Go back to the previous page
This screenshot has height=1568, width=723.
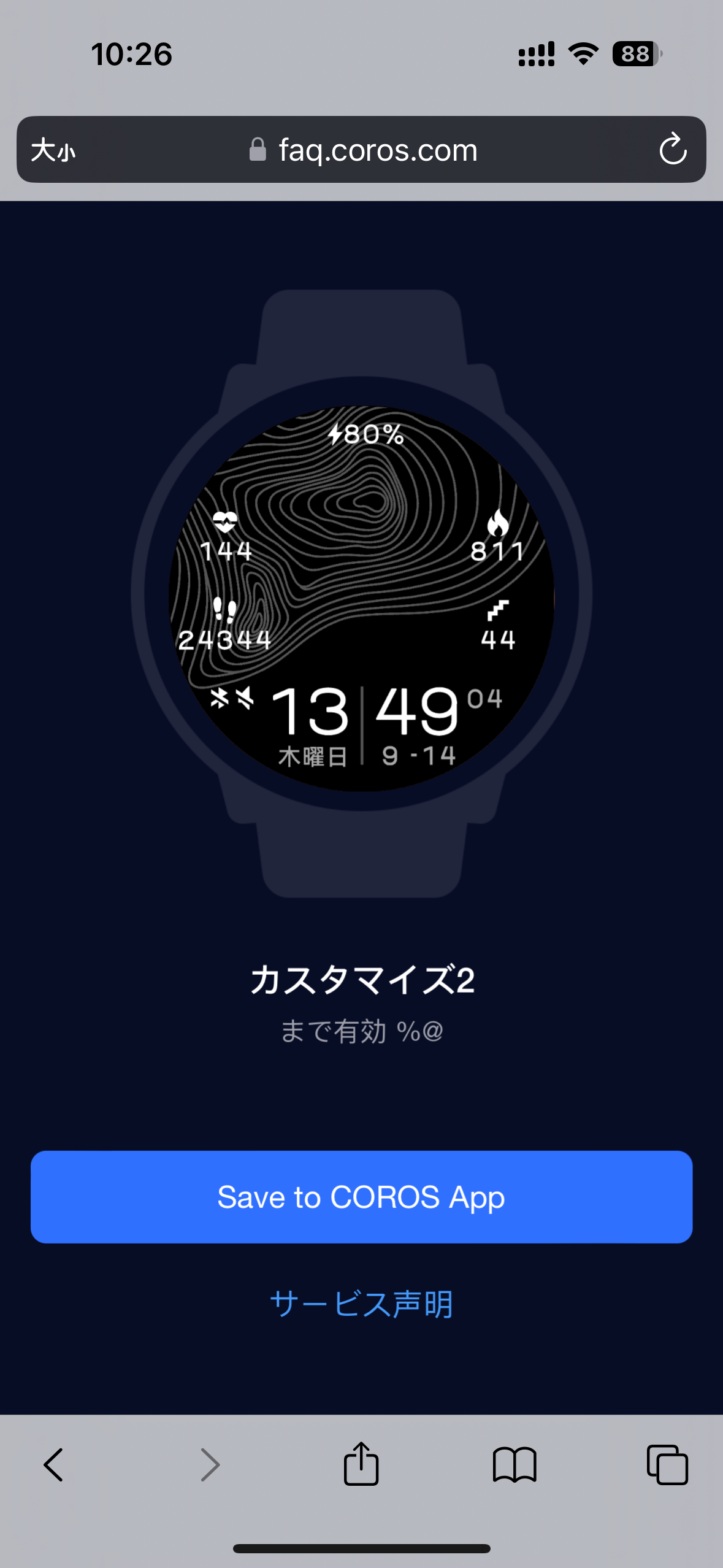54,1465
